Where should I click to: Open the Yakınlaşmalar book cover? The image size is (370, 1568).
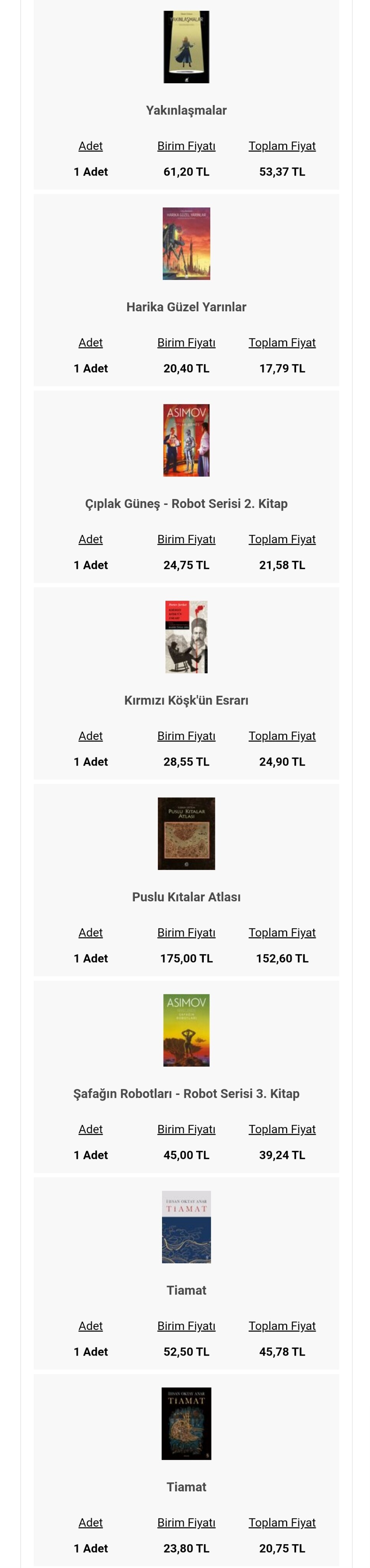pos(186,47)
